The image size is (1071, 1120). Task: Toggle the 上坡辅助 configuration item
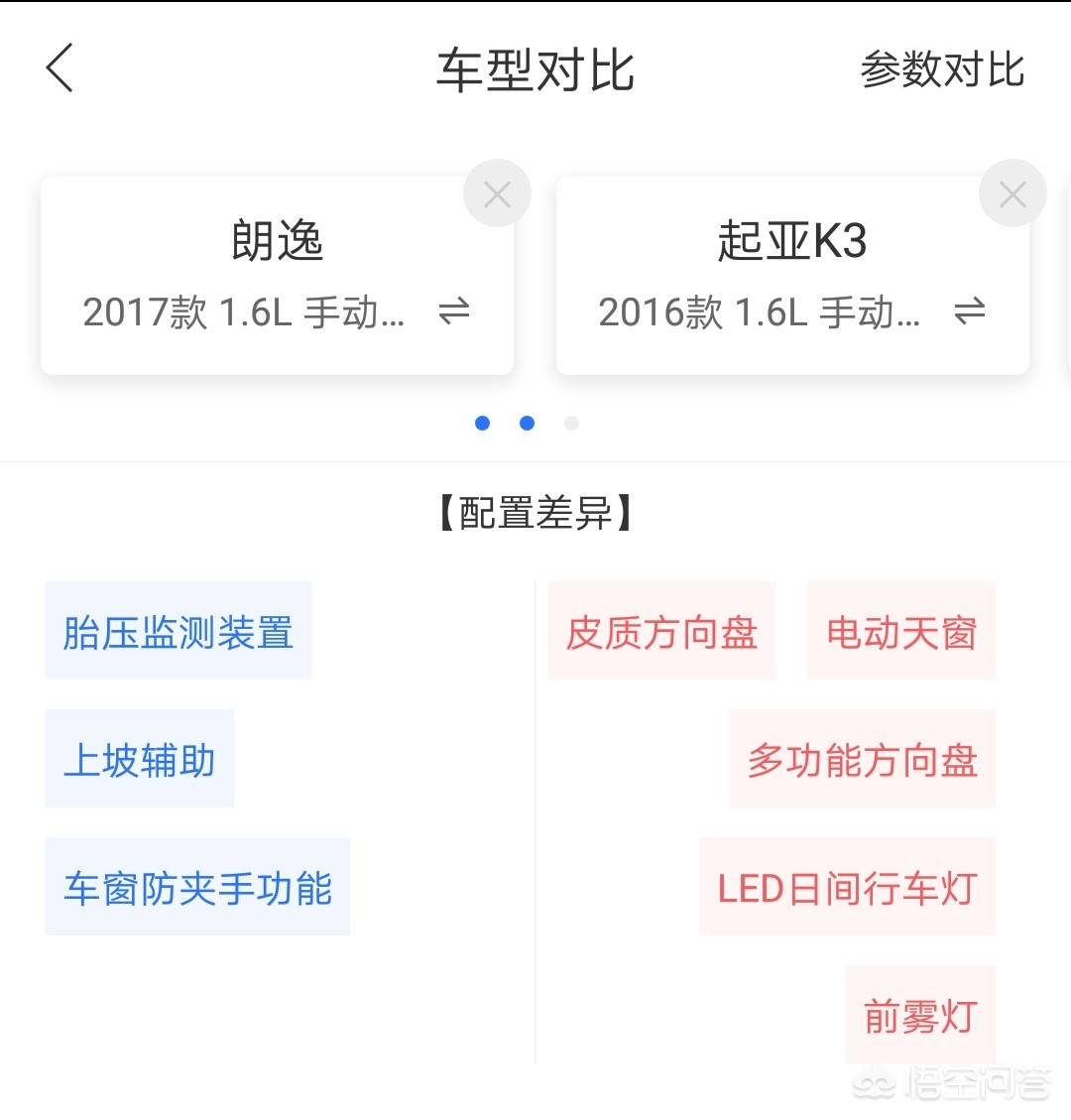(x=139, y=759)
